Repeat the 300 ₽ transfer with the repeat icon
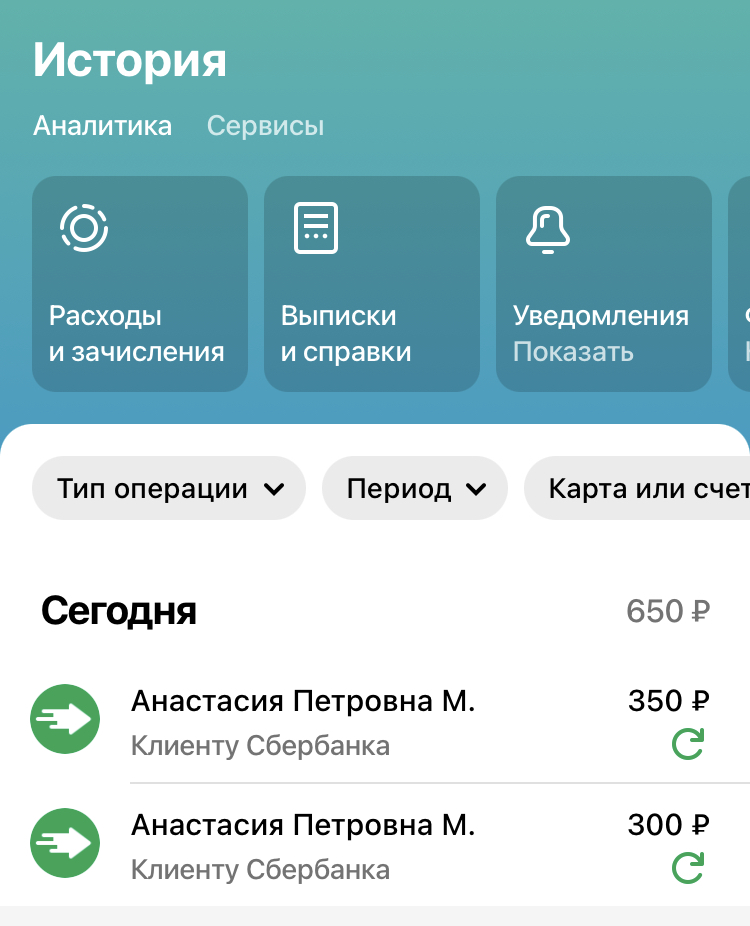The width and height of the screenshot is (750, 926). [688, 868]
